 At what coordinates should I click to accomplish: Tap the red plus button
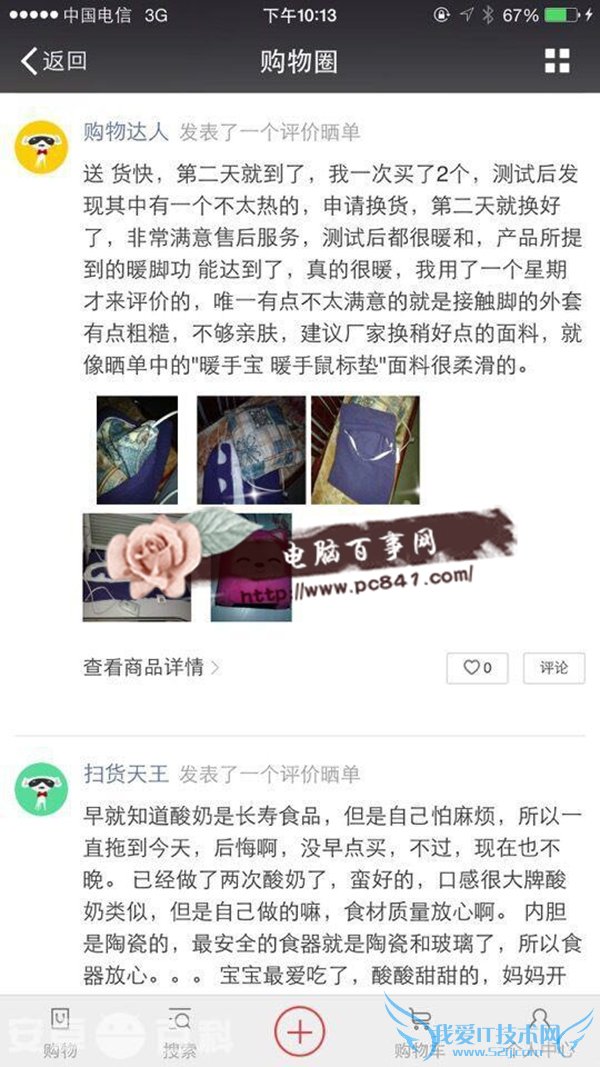[x=300, y=1030]
